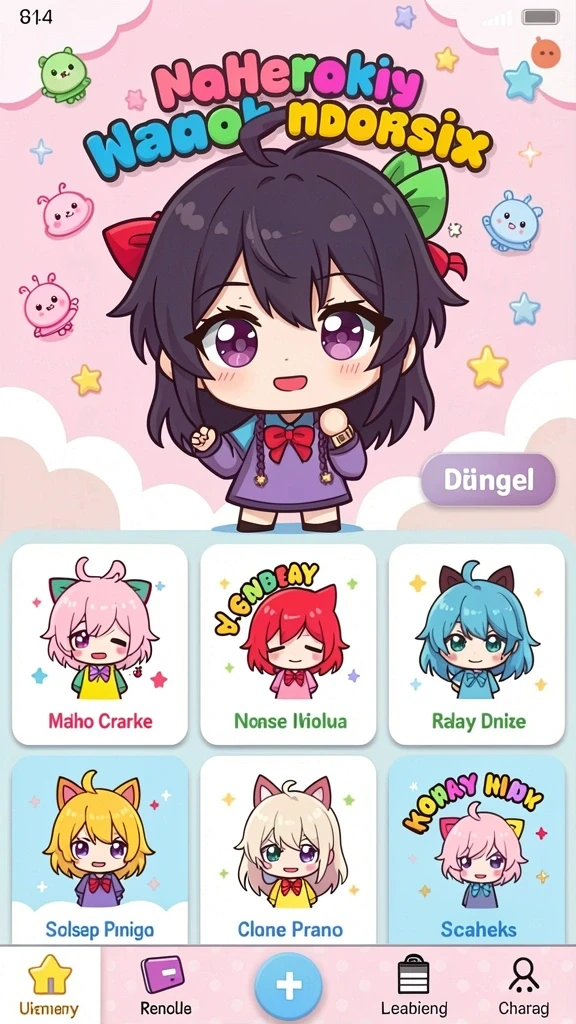The image size is (576, 1024).
Task: Select the Scaheks character card
Action: point(477,850)
